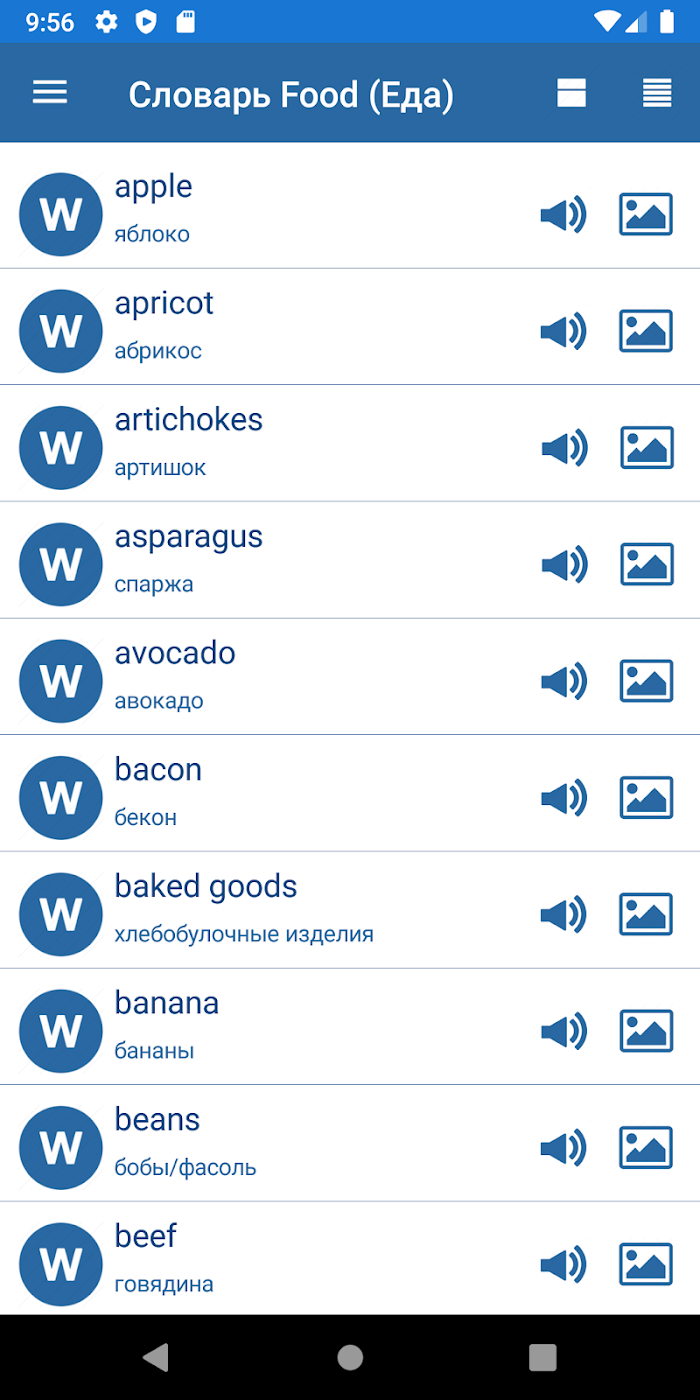Listen to pronunciation of beef

[x=563, y=1264]
